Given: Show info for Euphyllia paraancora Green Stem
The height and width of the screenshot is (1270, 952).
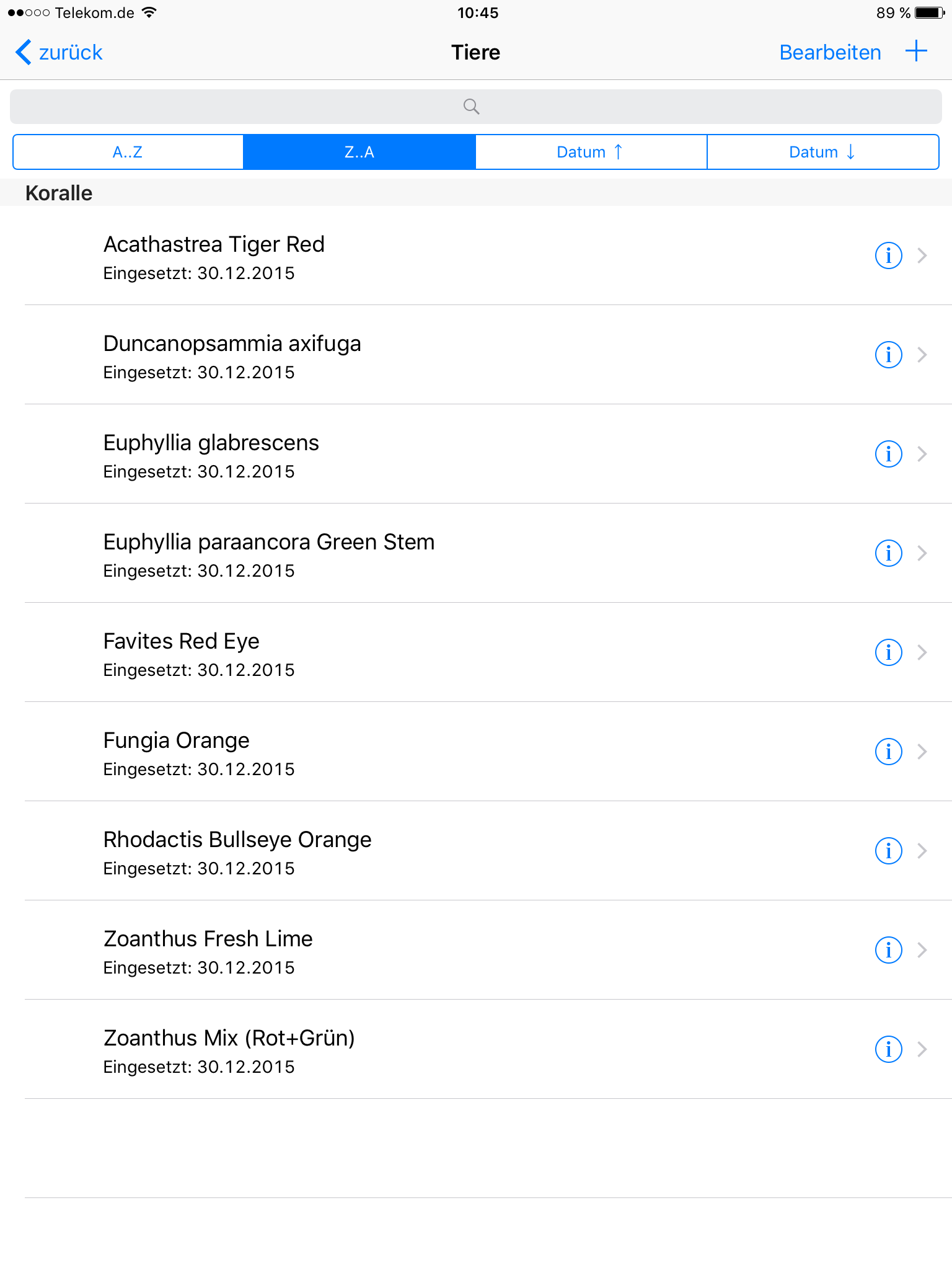Looking at the screenshot, I should (x=888, y=553).
